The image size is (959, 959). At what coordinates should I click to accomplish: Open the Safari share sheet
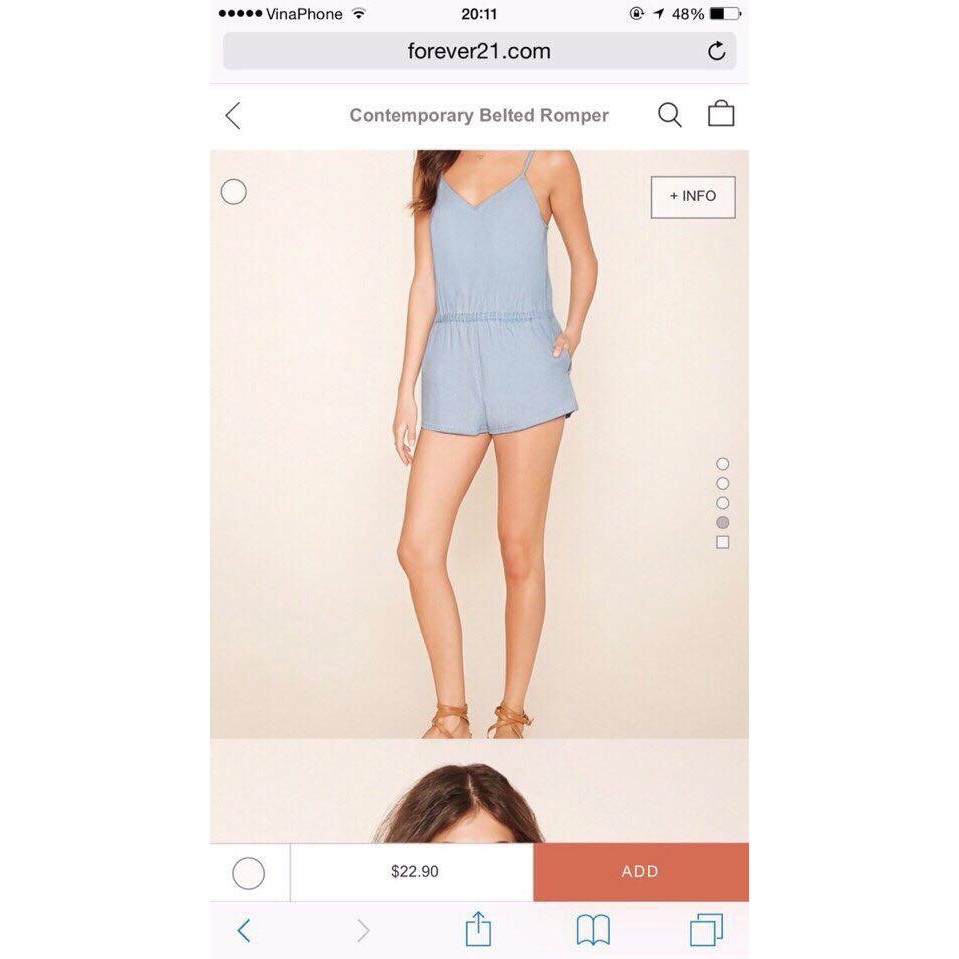(x=478, y=929)
